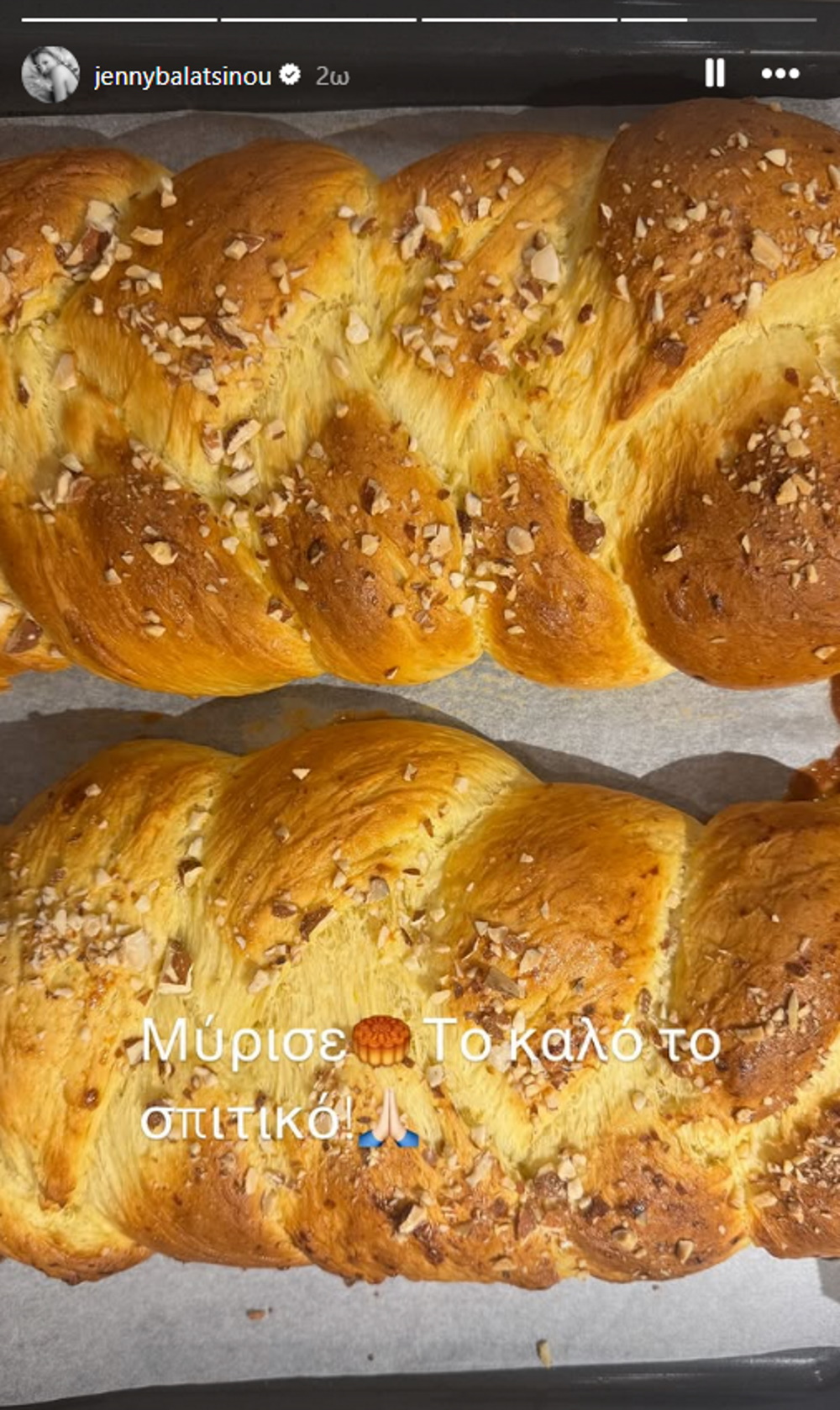Open the three-dot story options menu
Screen dimensions: 840x1410
780,74
